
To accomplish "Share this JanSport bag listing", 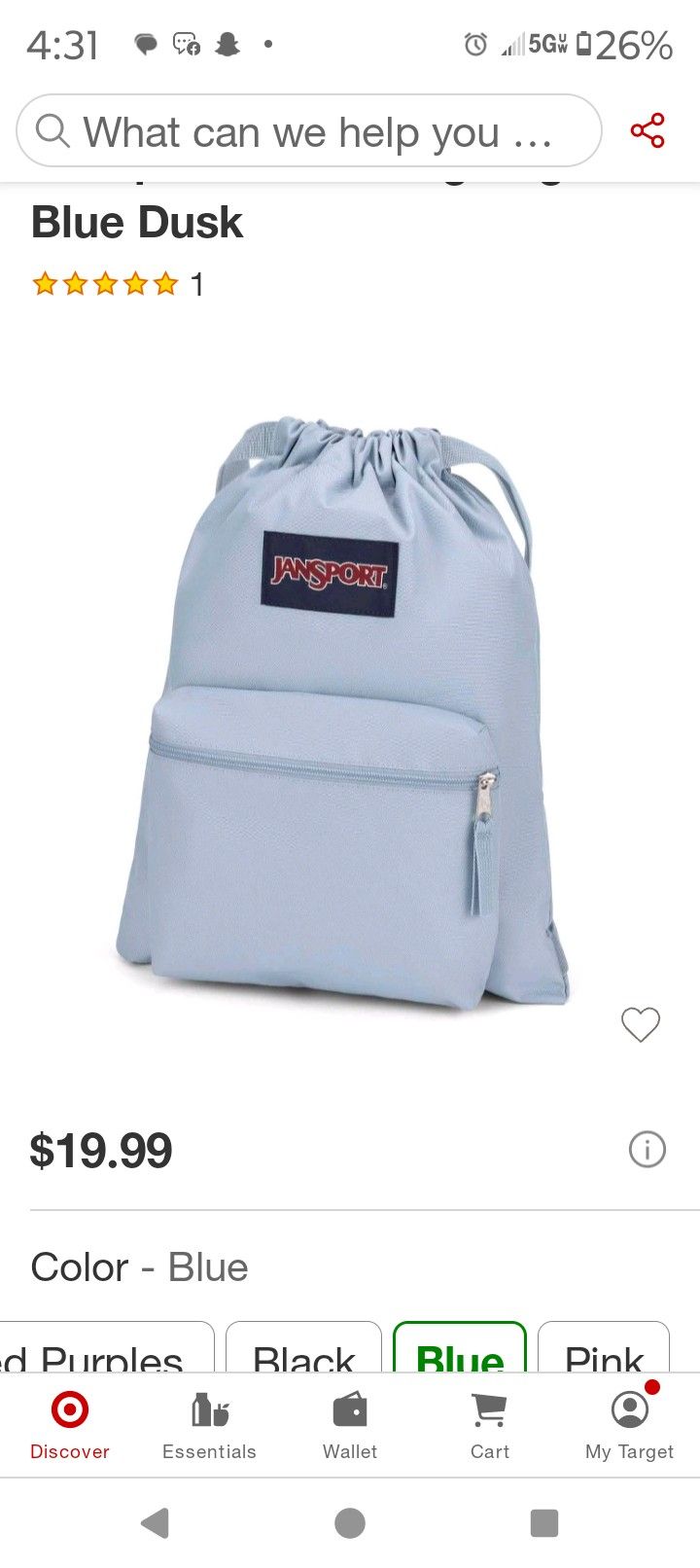I will 647,130.
